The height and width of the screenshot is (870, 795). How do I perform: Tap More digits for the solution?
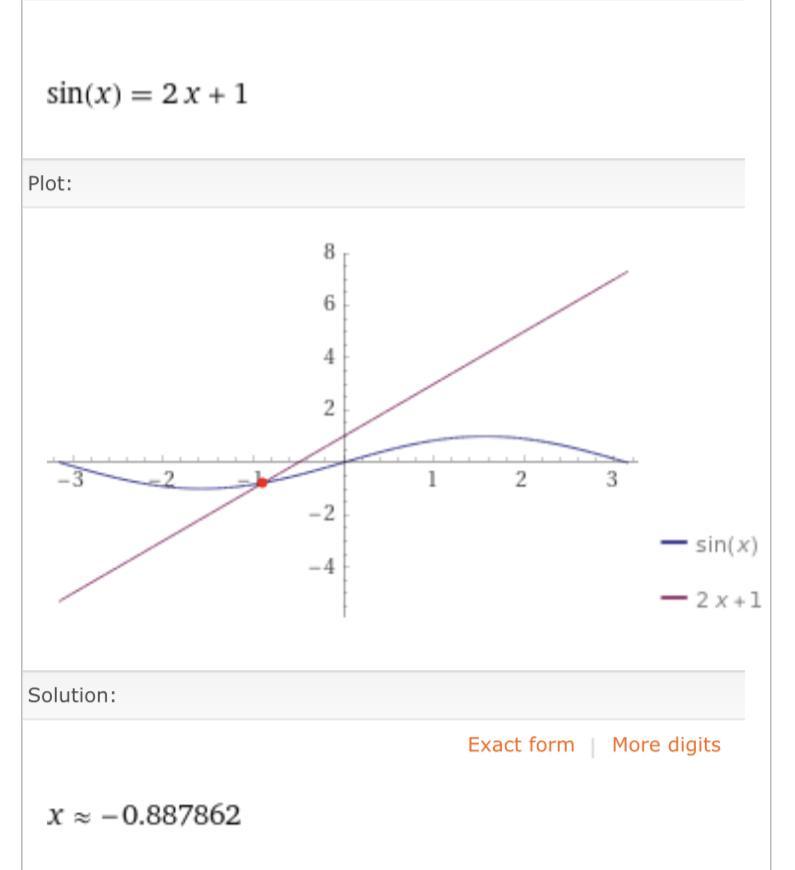pyautogui.click(x=665, y=745)
